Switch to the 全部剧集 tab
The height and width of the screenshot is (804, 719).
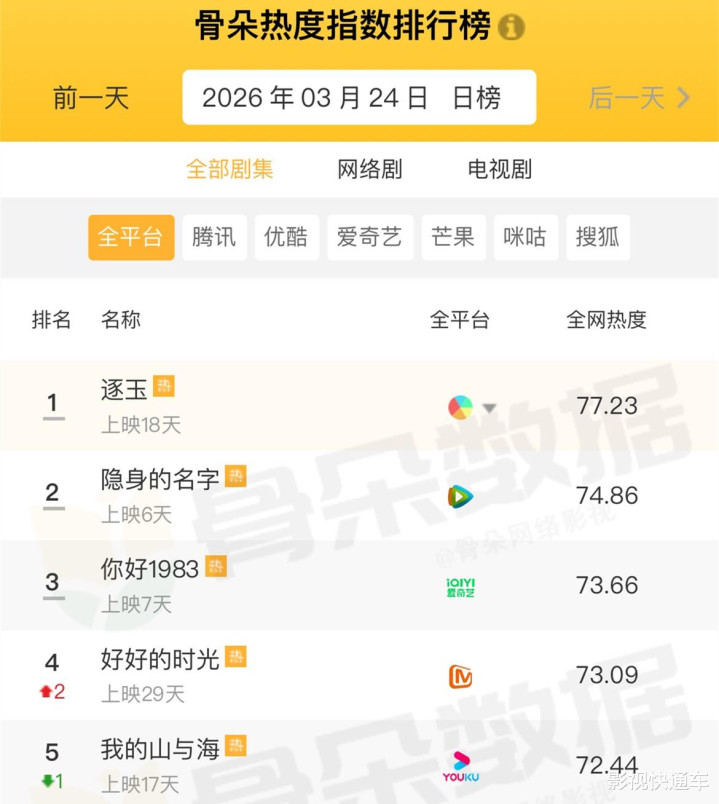click(x=229, y=169)
